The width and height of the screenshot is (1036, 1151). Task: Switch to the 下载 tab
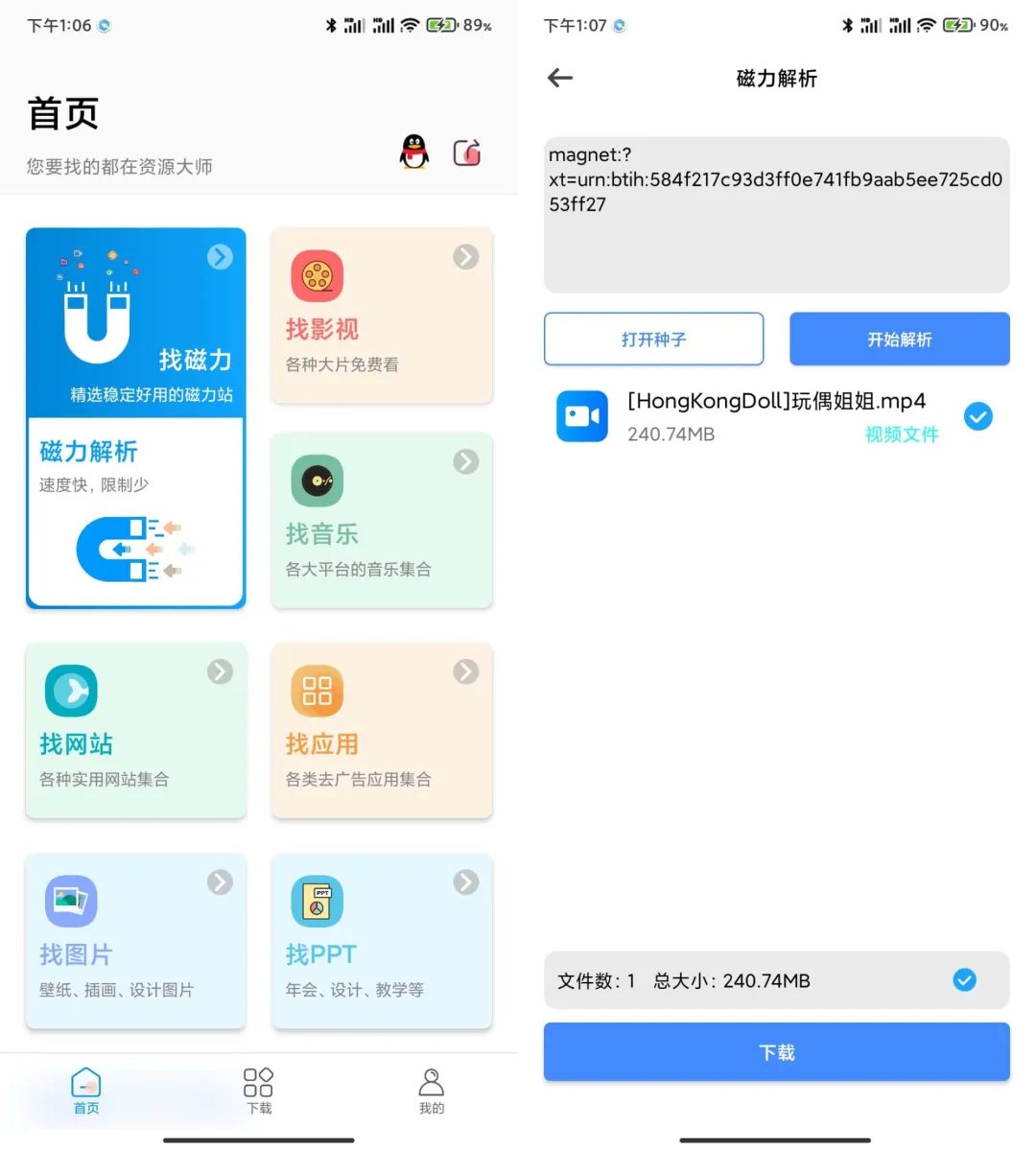pos(259,1091)
